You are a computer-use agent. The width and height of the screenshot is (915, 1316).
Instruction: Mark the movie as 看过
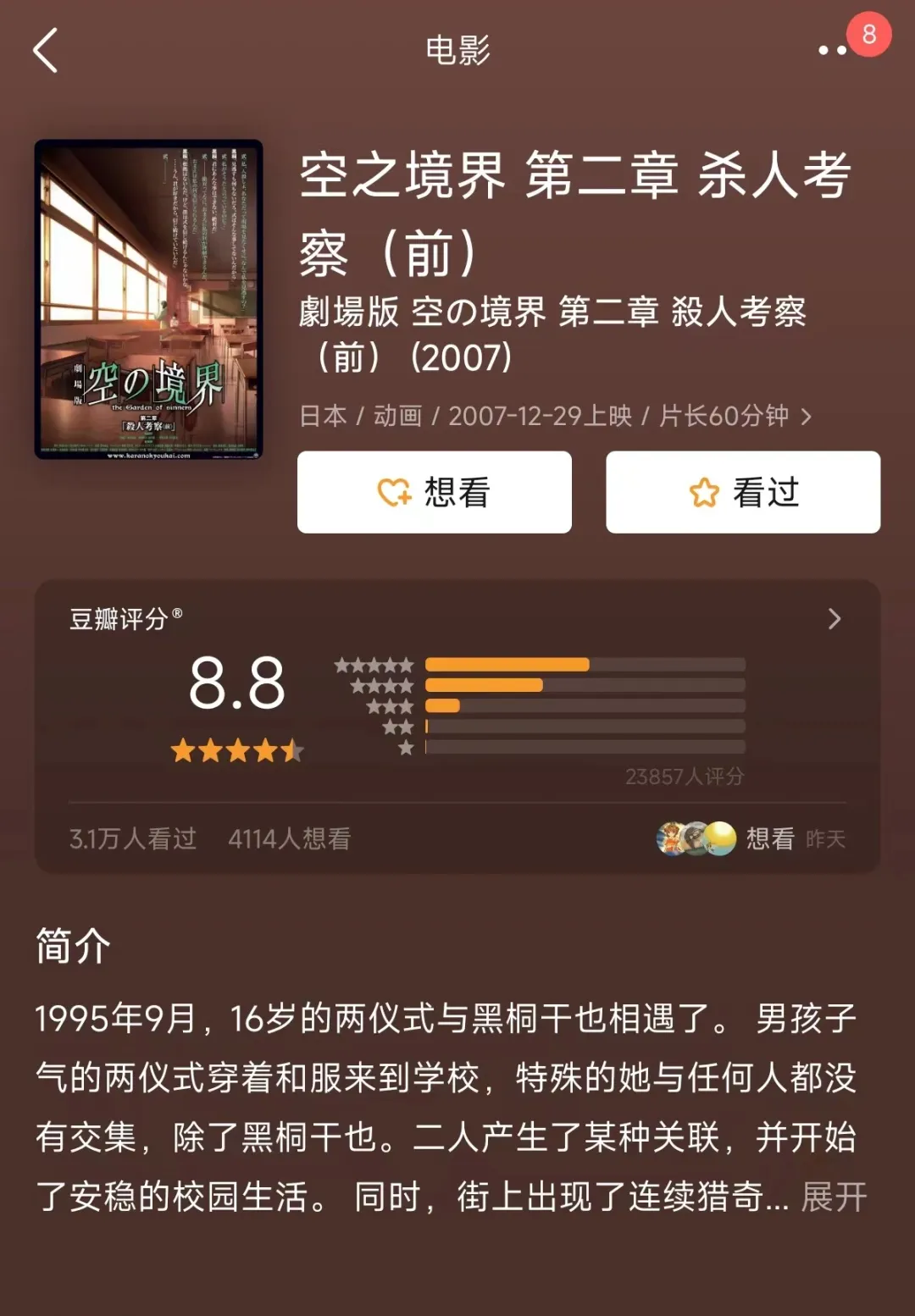(x=743, y=492)
